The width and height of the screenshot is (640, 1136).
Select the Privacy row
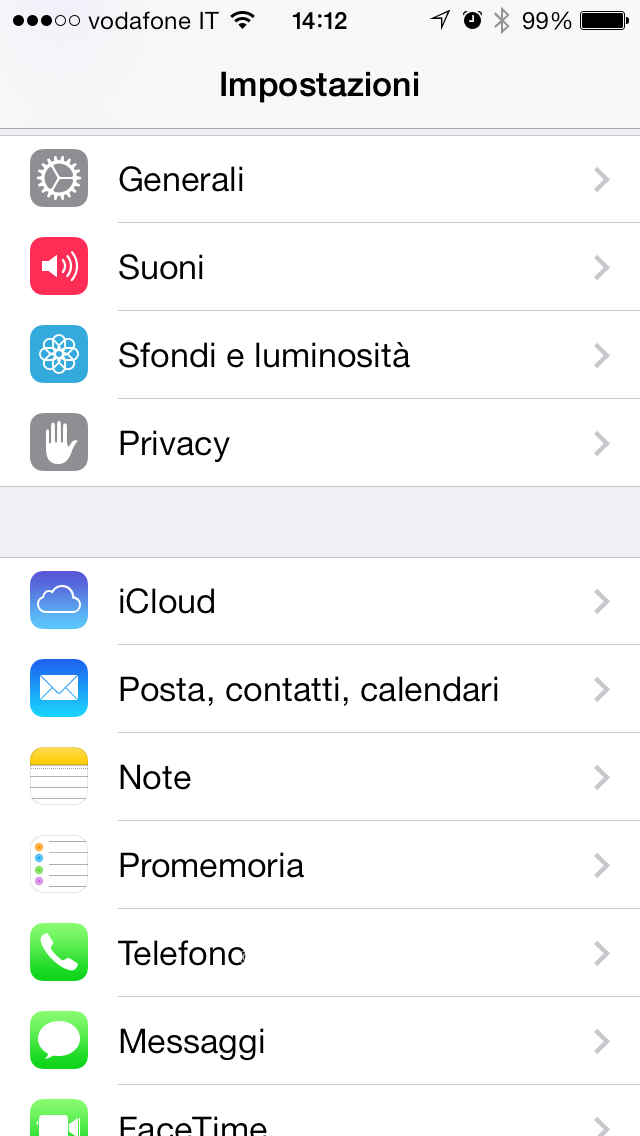tap(320, 443)
